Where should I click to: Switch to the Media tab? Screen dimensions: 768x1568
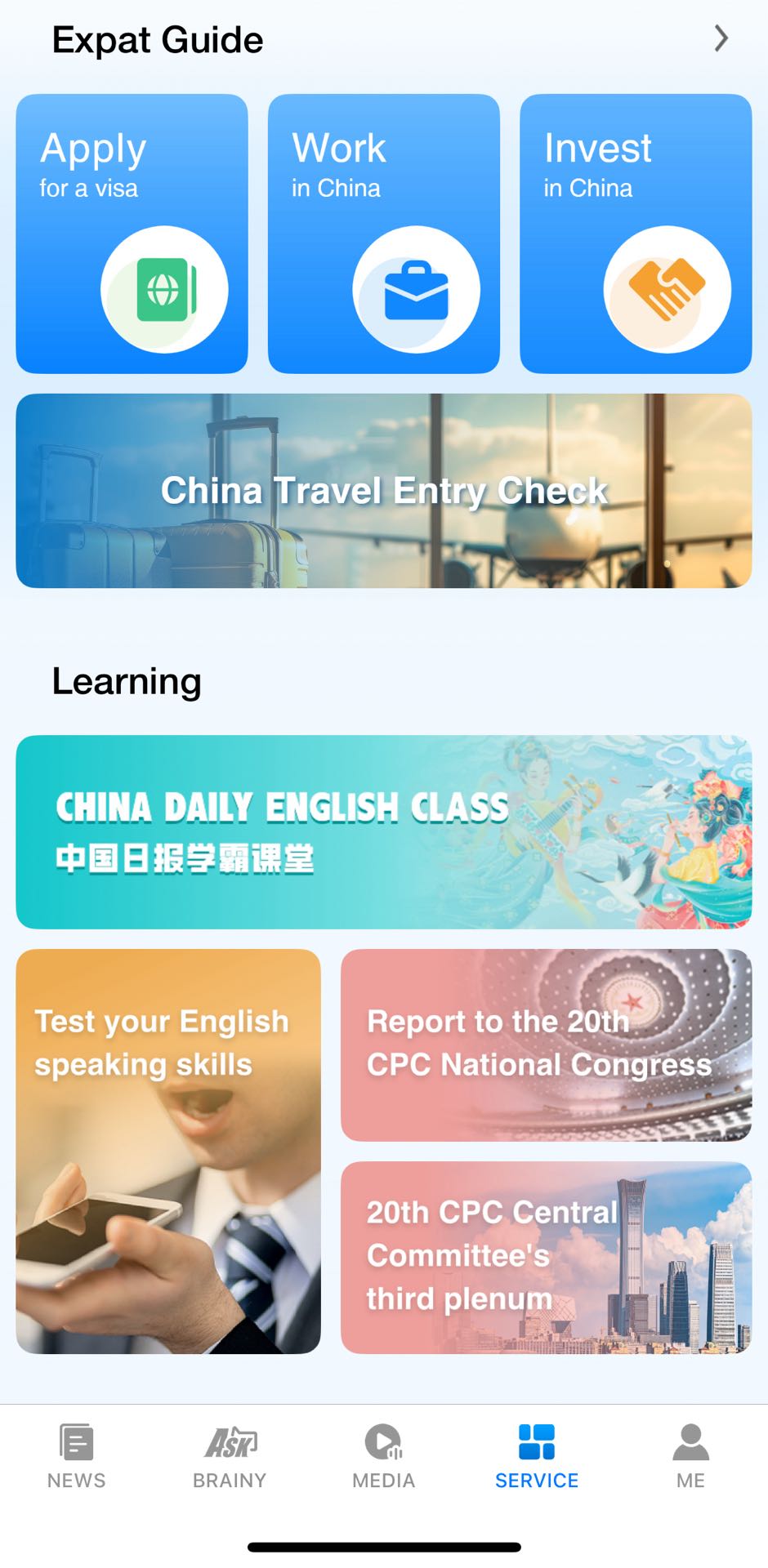click(383, 1456)
